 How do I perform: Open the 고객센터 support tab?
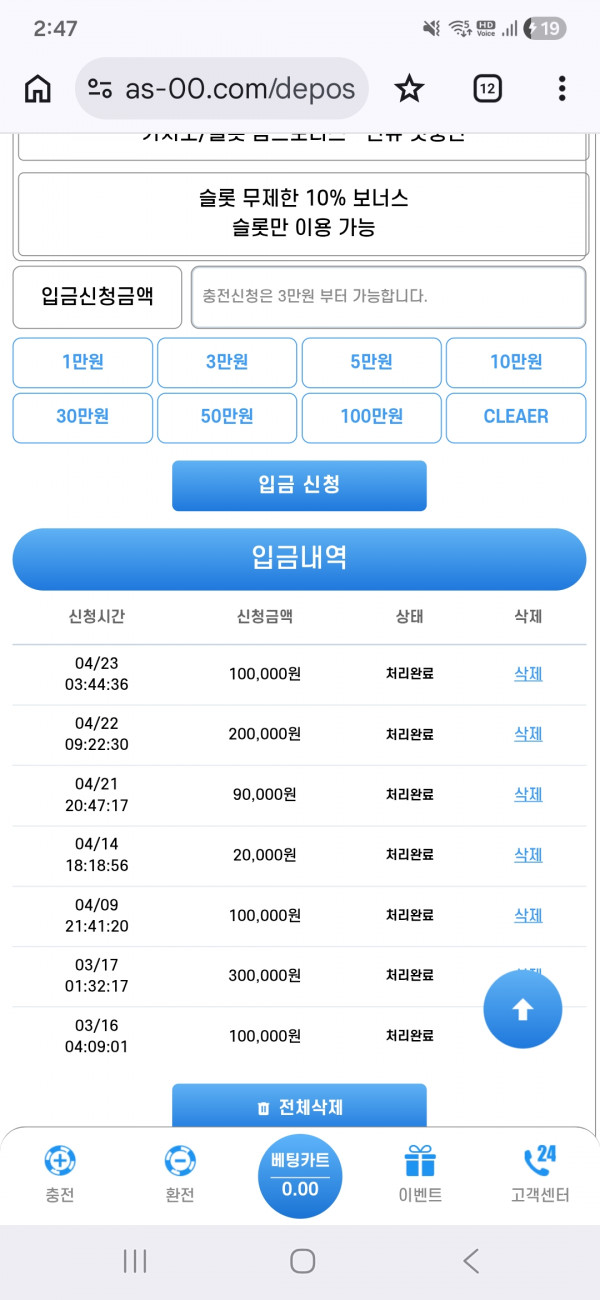point(540,1174)
